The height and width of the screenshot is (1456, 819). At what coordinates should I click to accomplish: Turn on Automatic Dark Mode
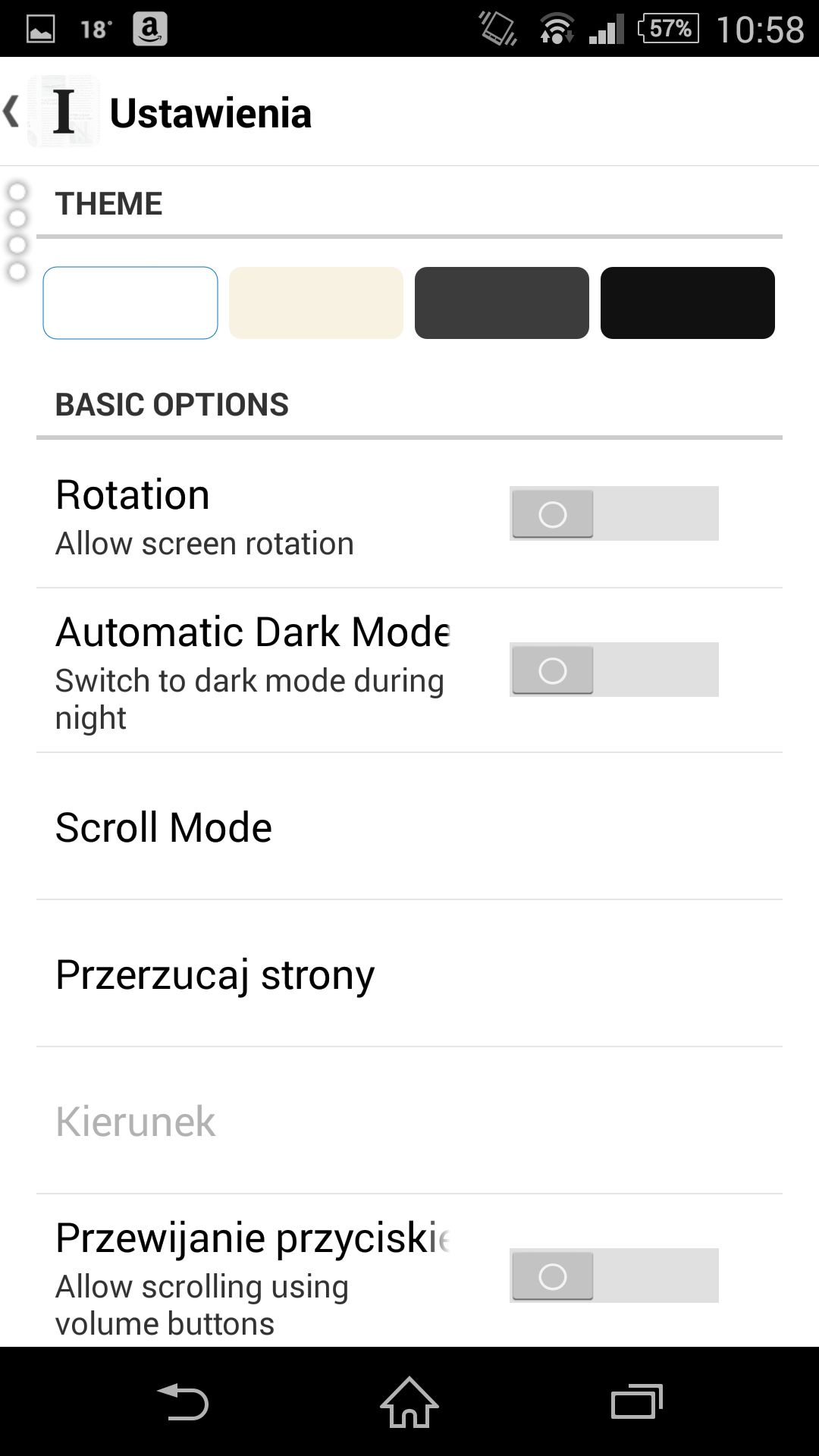tap(614, 670)
